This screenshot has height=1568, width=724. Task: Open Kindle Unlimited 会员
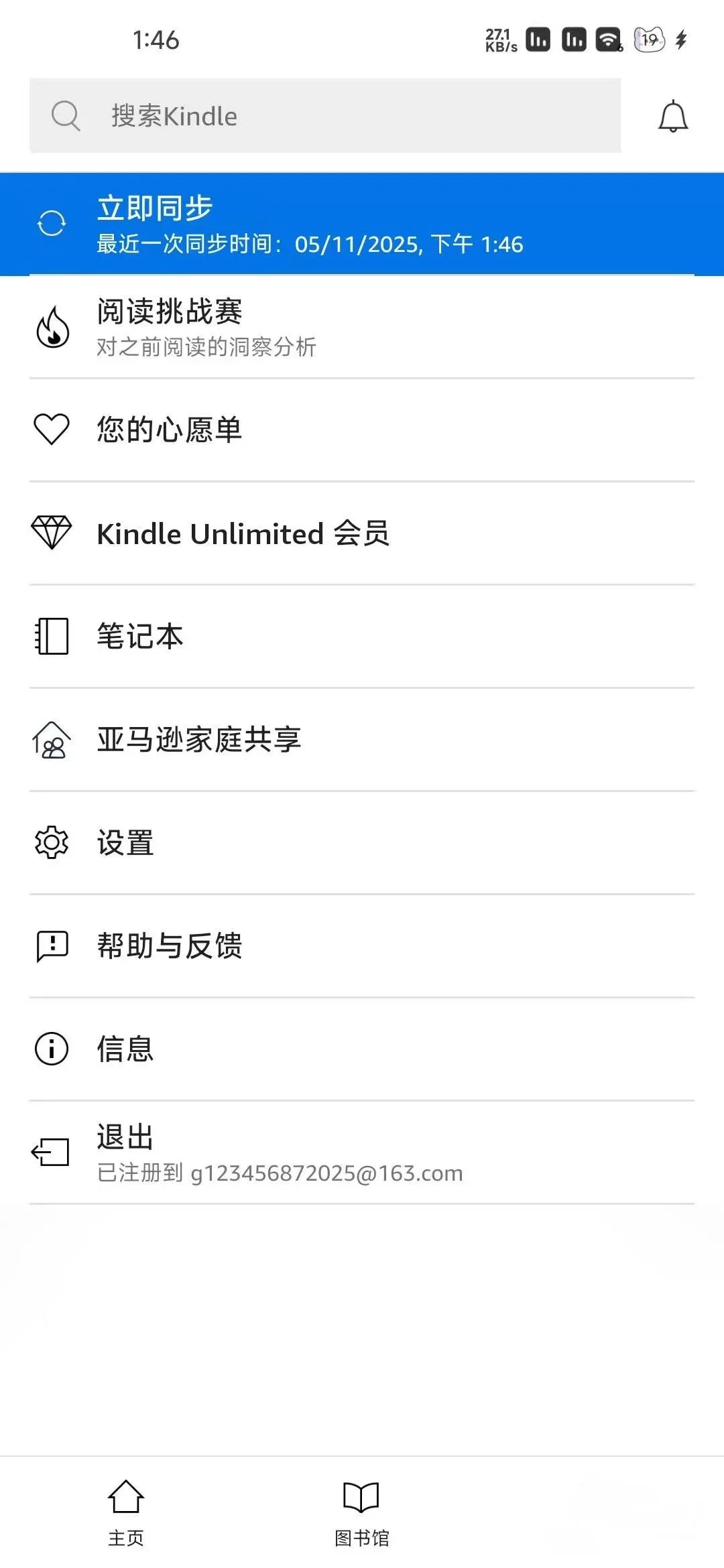tap(362, 533)
